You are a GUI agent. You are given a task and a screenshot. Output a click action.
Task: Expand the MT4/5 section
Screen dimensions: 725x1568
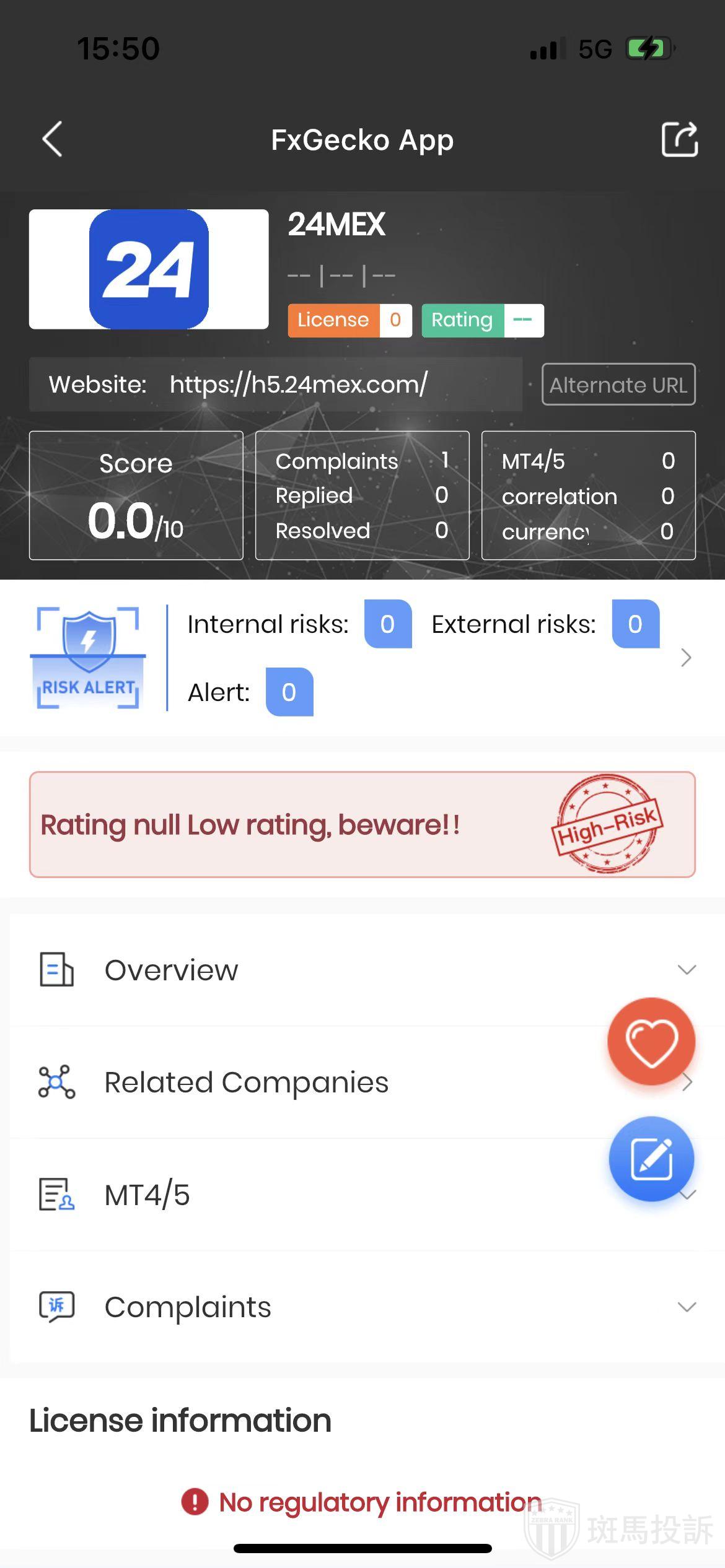coord(147,1195)
